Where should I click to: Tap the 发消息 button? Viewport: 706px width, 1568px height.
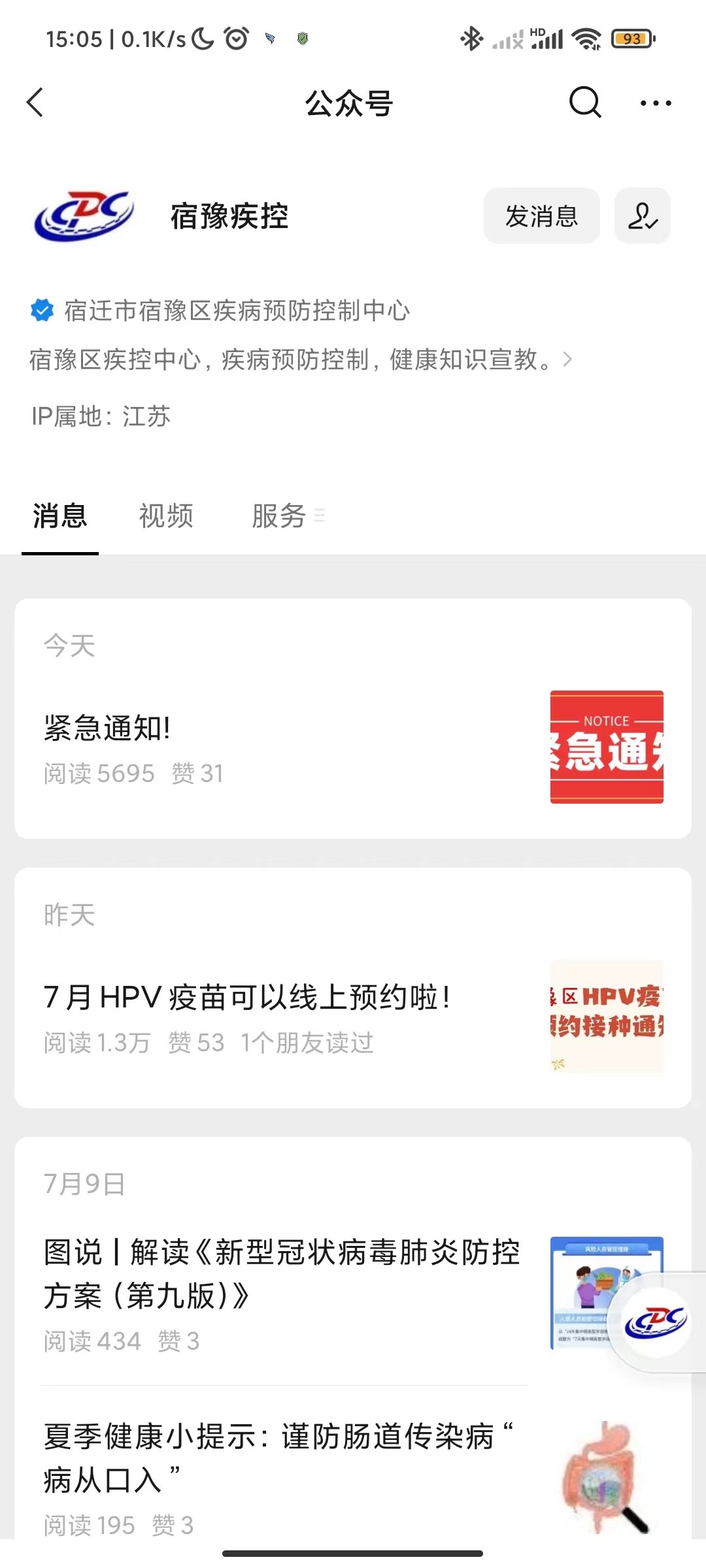coord(541,216)
